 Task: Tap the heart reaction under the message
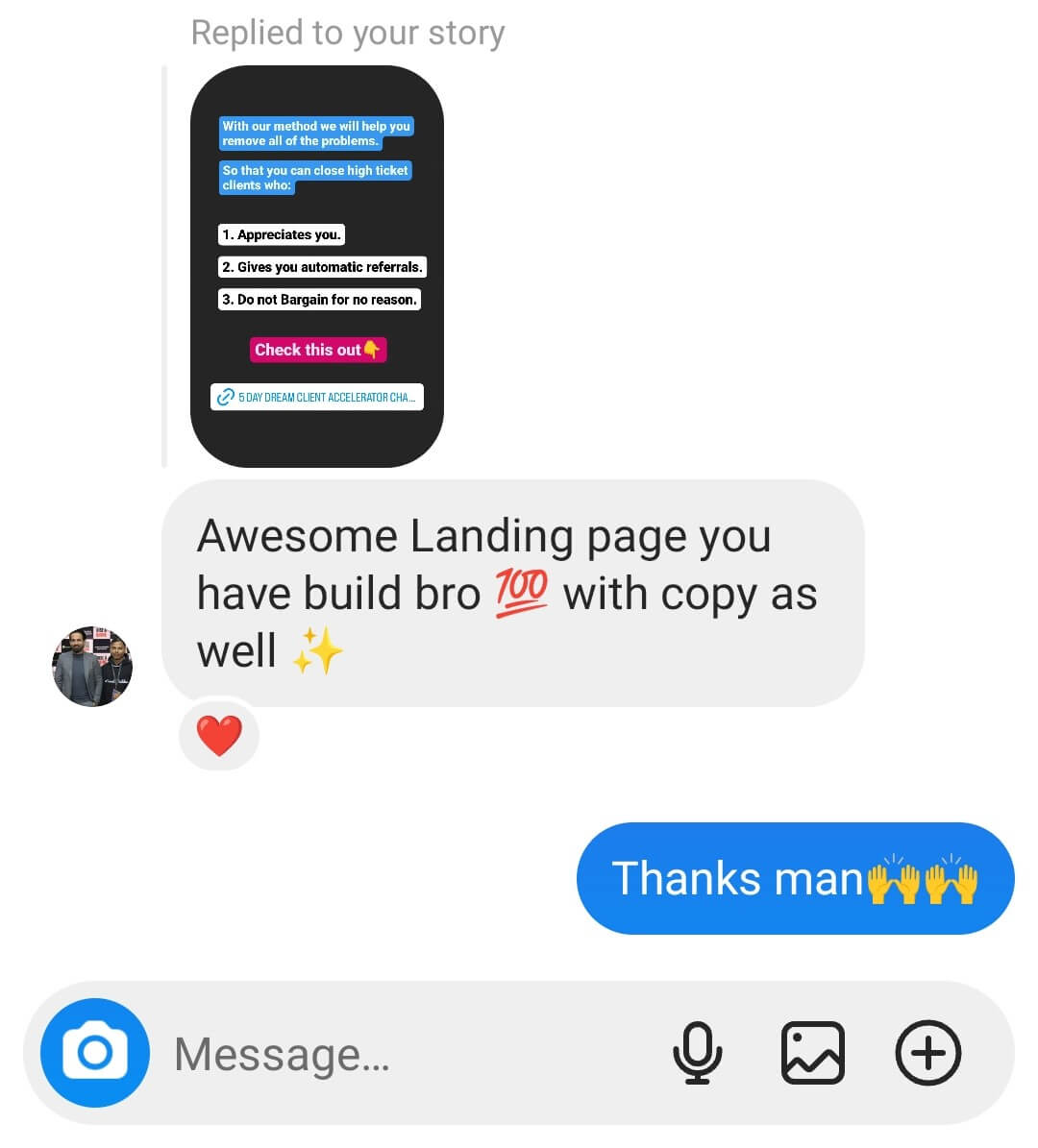219,735
